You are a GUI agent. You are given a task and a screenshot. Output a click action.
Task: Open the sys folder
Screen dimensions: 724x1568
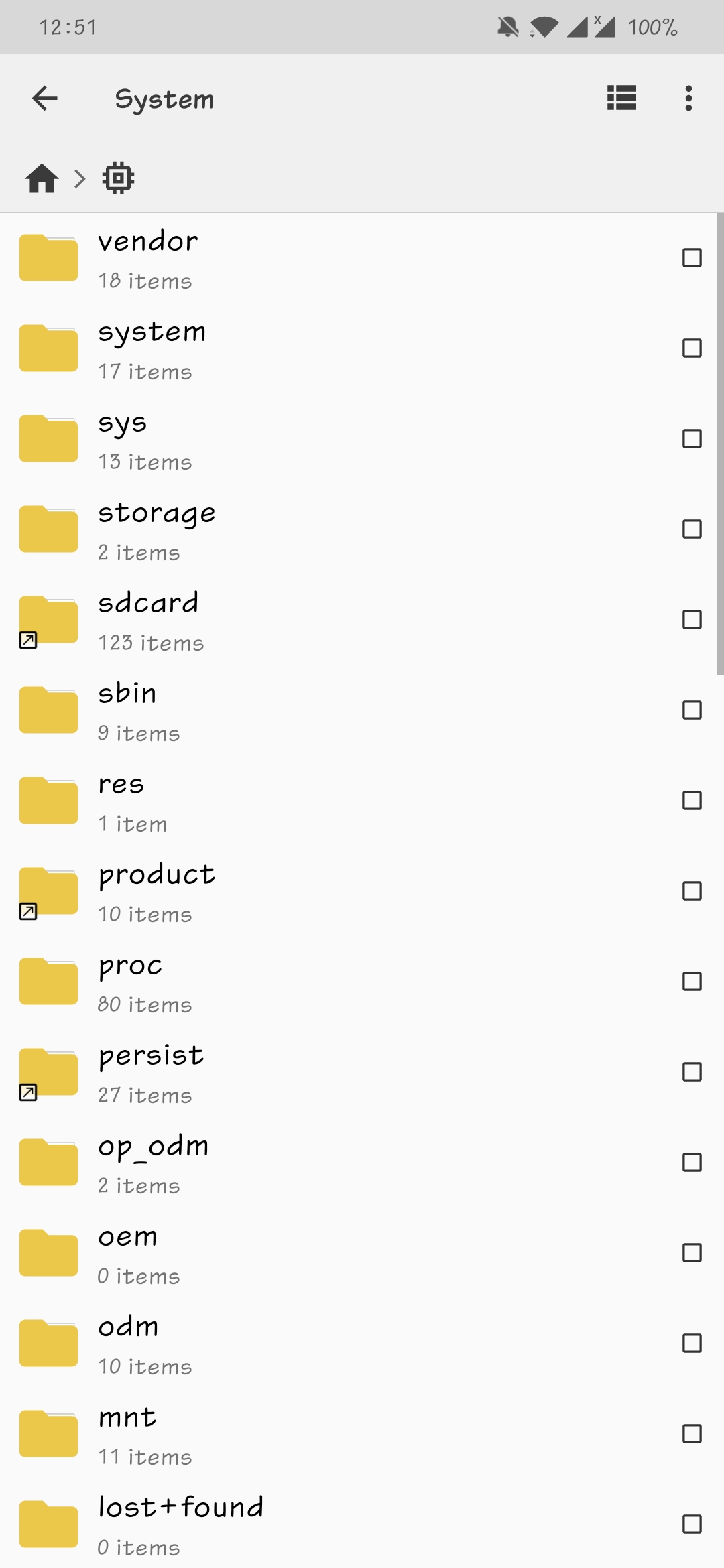coord(123,440)
